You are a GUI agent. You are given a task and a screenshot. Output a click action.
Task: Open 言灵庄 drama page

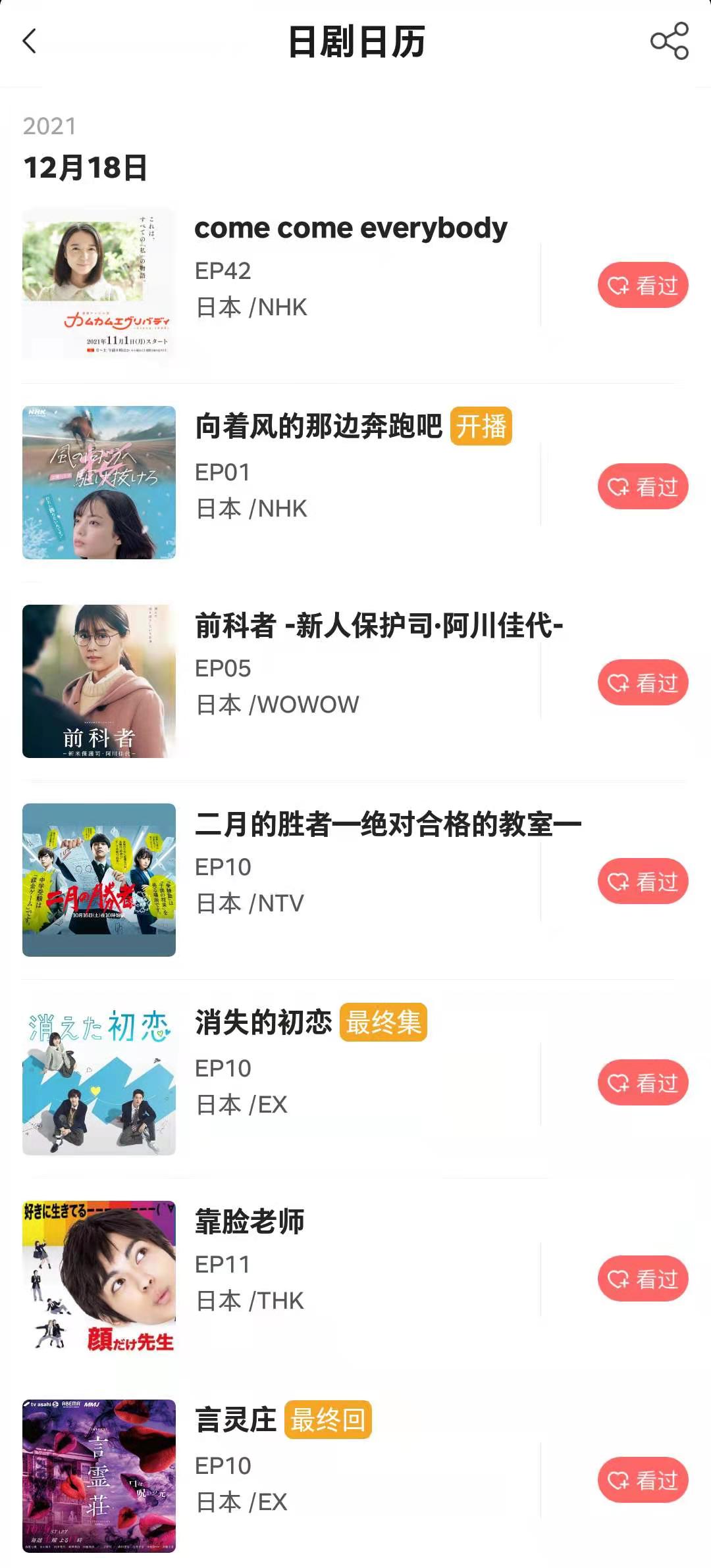236,1421
